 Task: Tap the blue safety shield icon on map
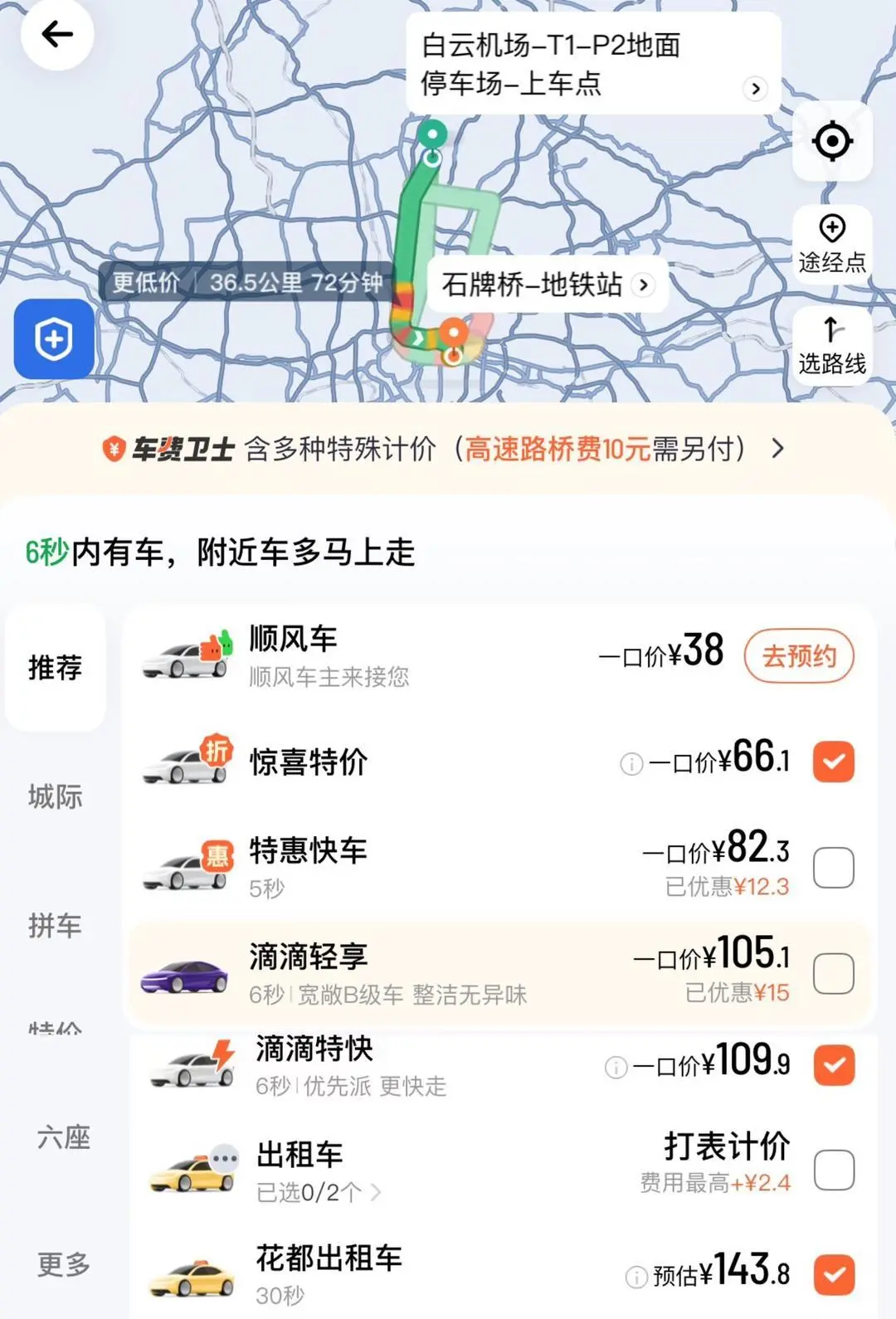coord(53,340)
